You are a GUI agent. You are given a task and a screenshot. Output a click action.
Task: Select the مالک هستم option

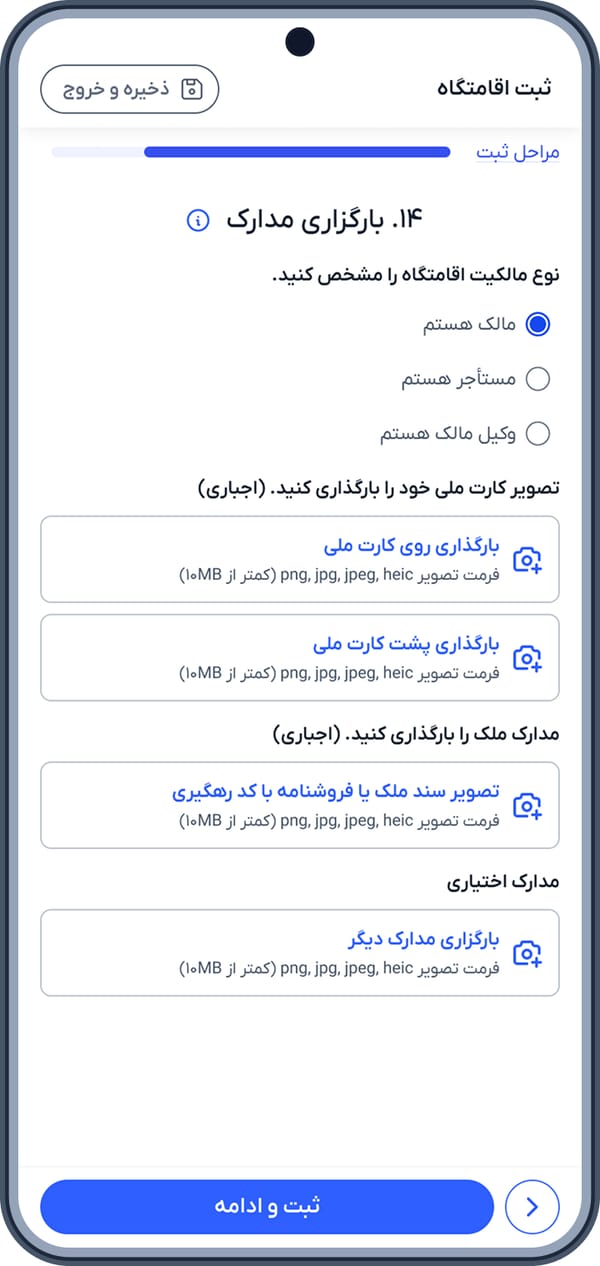pyautogui.click(x=485, y=324)
